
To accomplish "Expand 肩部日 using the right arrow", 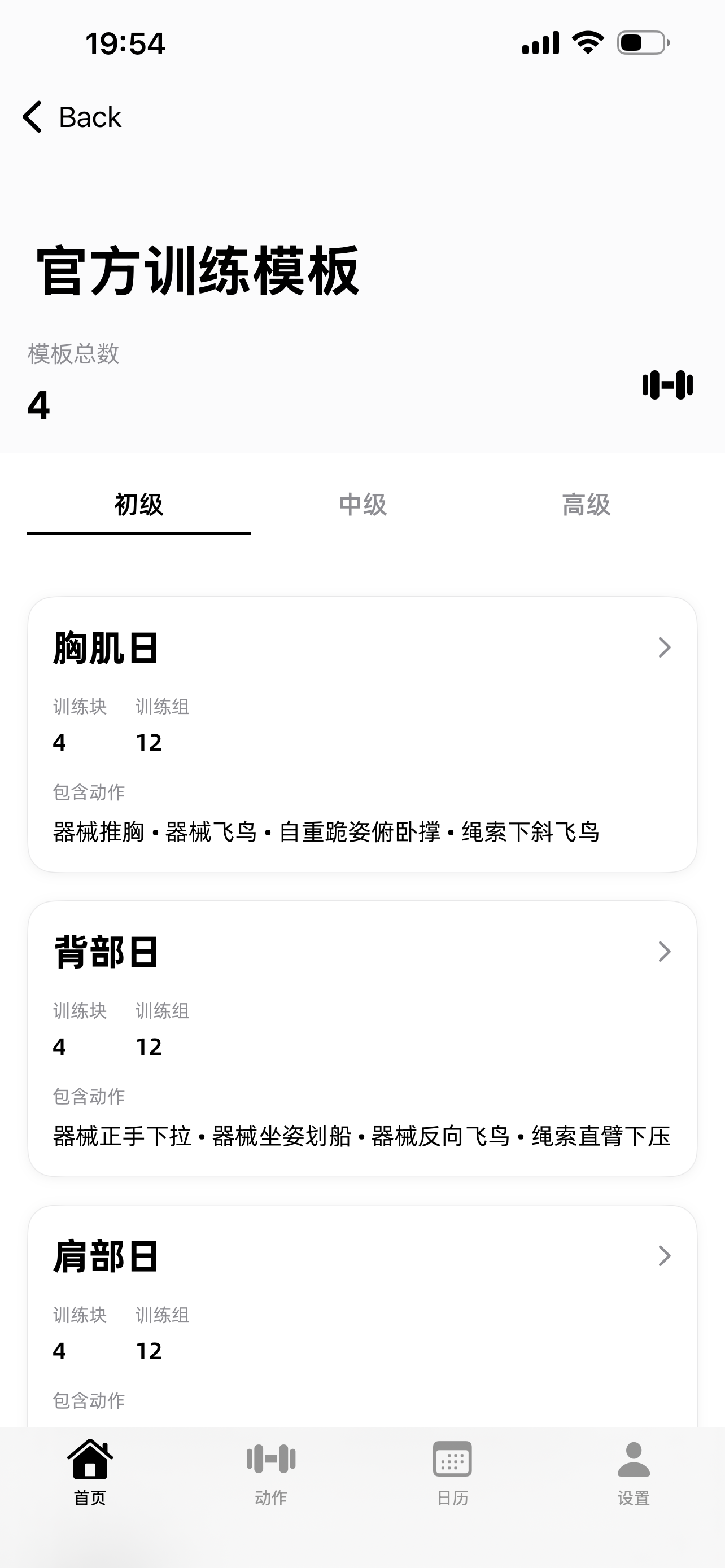I will [x=664, y=1255].
